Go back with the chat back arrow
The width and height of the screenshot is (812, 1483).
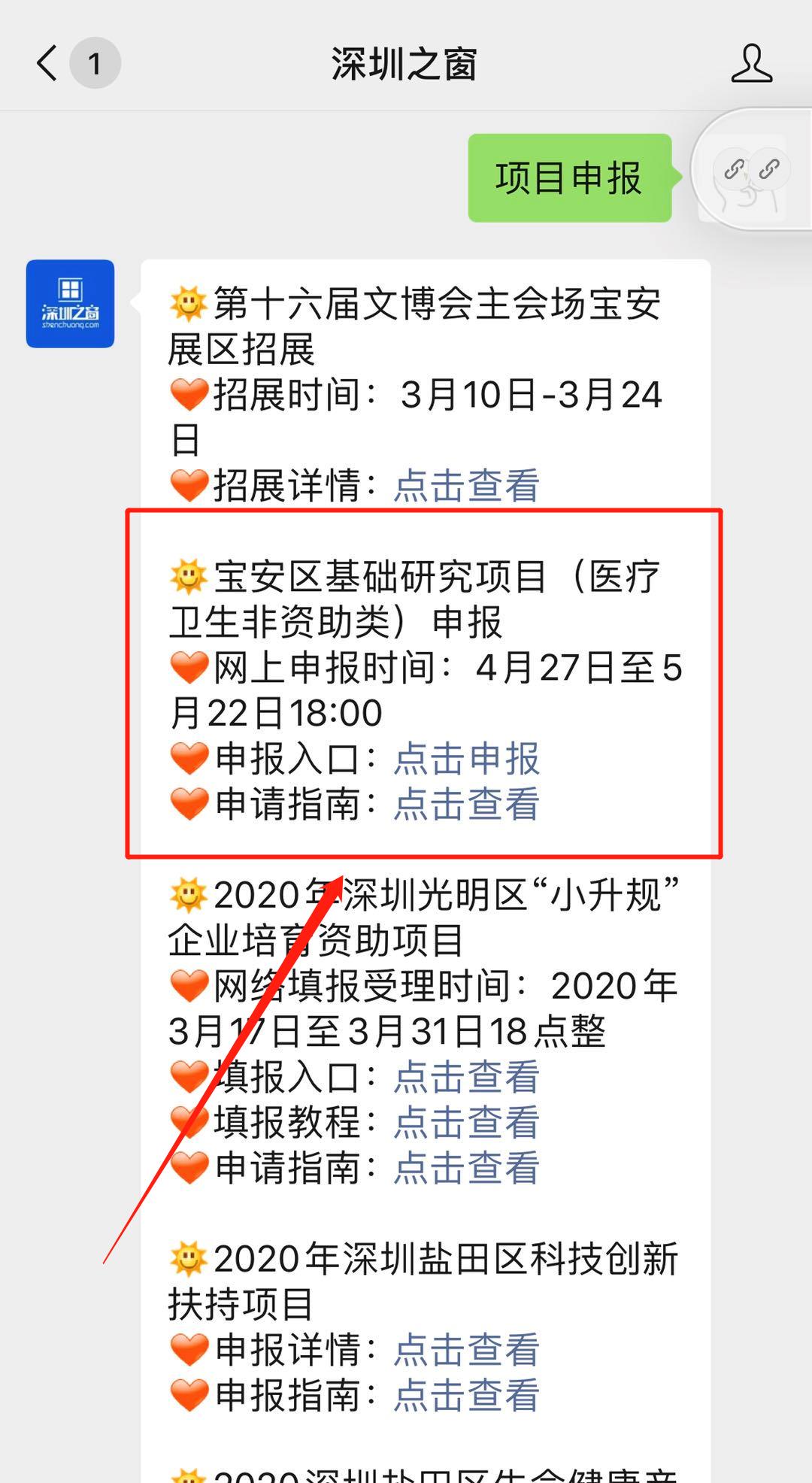pos(47,64)
